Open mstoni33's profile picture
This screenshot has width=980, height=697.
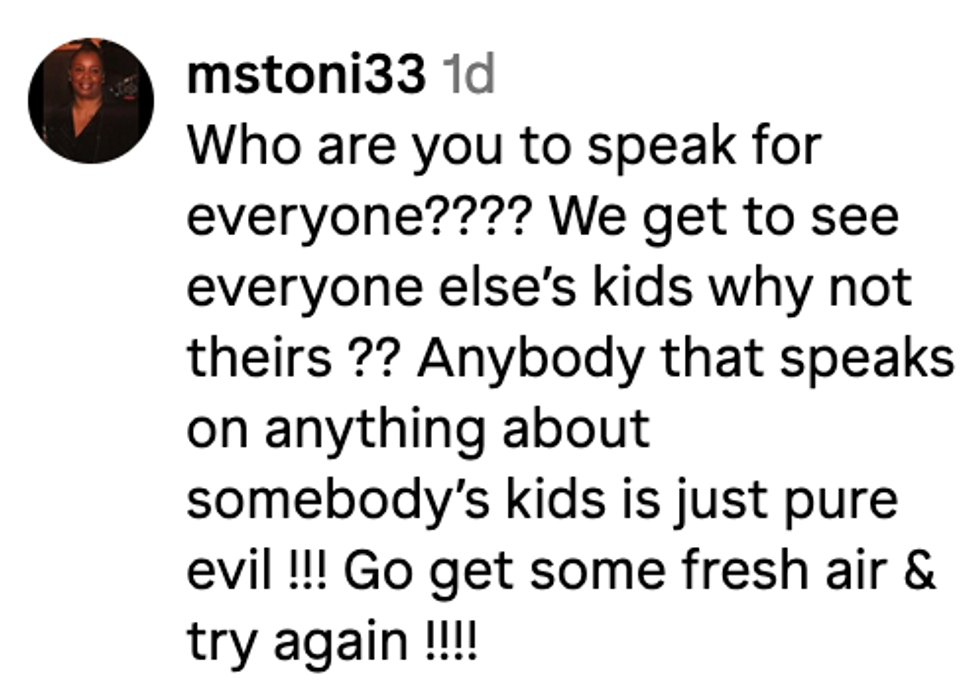click(x=91, y=100)
